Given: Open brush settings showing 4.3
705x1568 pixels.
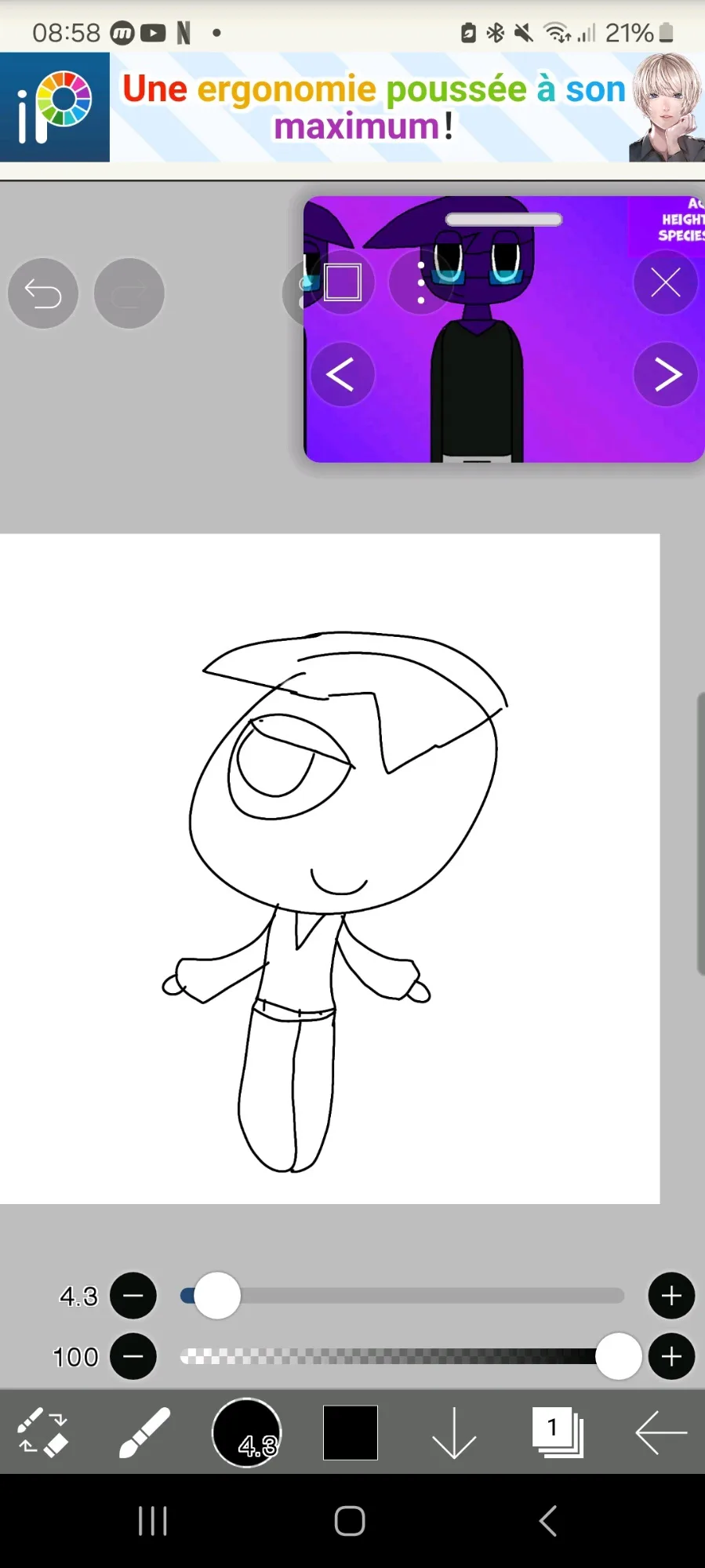Looking at the screenshot, I should [247, 1432].
